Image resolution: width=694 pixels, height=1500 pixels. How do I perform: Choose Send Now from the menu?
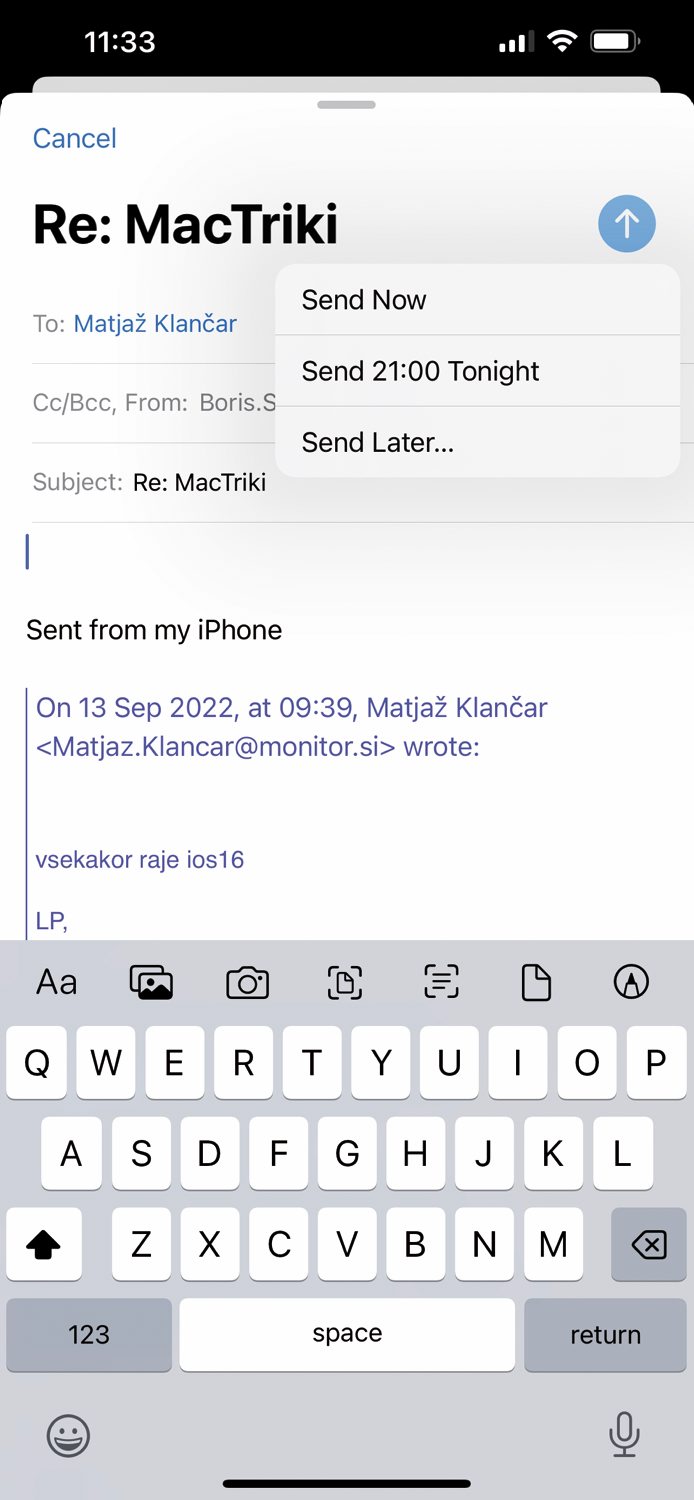(x=477, y=300)
